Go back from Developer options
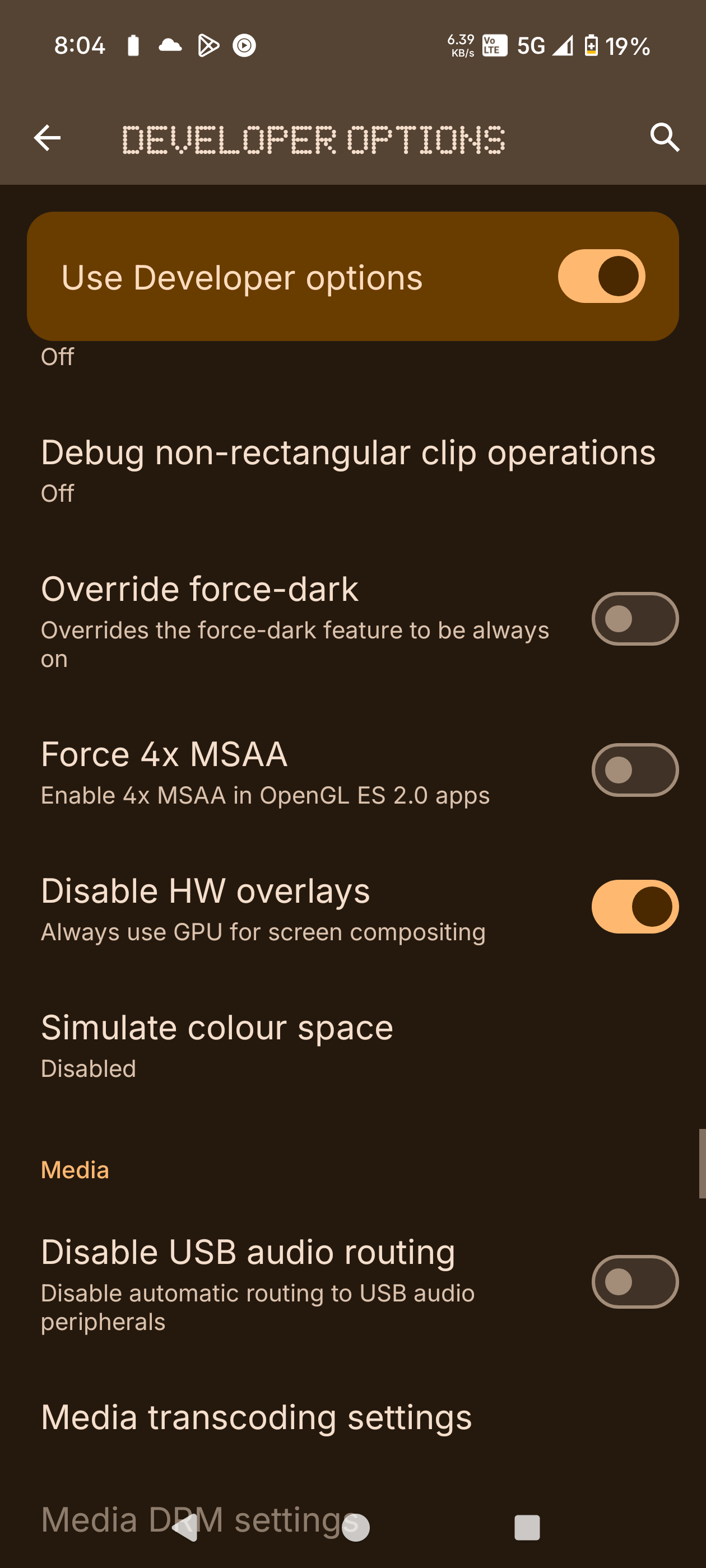 47,138
